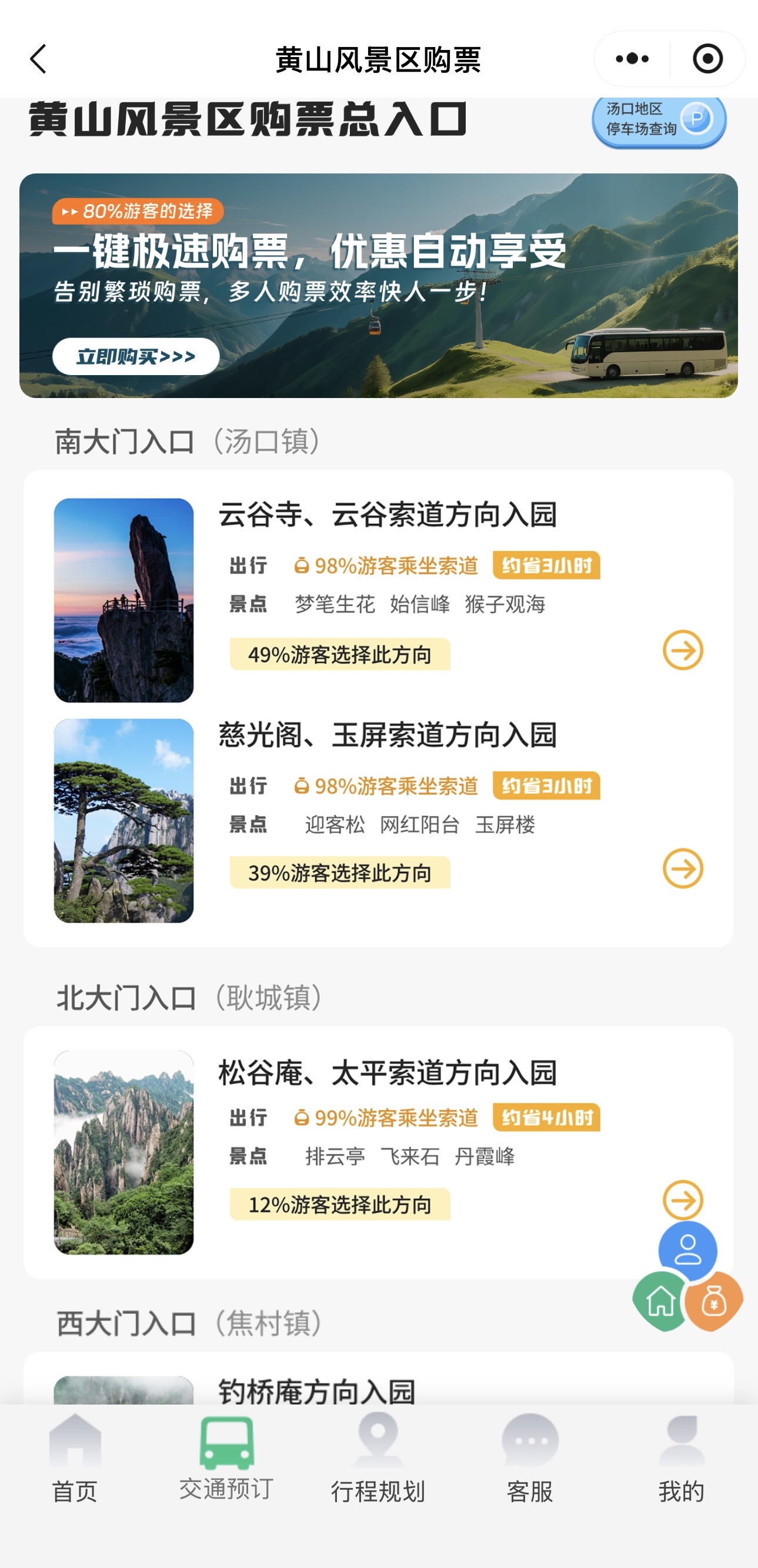Open the 我的 tab
758x1568 pixels.
[682, 1460]
